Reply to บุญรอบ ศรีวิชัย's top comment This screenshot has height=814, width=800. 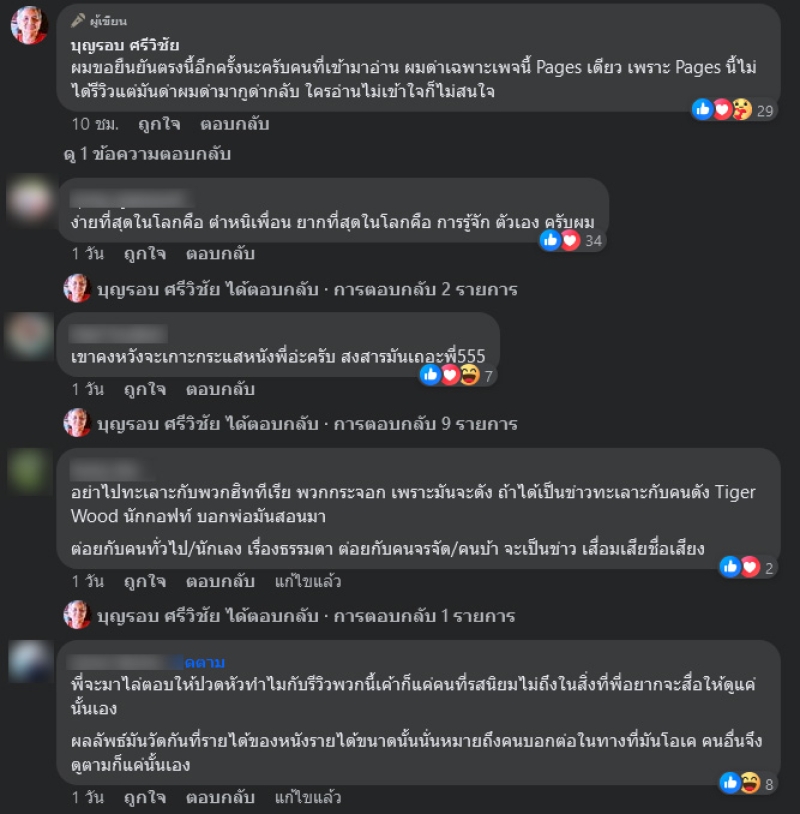tap(234, 125)
